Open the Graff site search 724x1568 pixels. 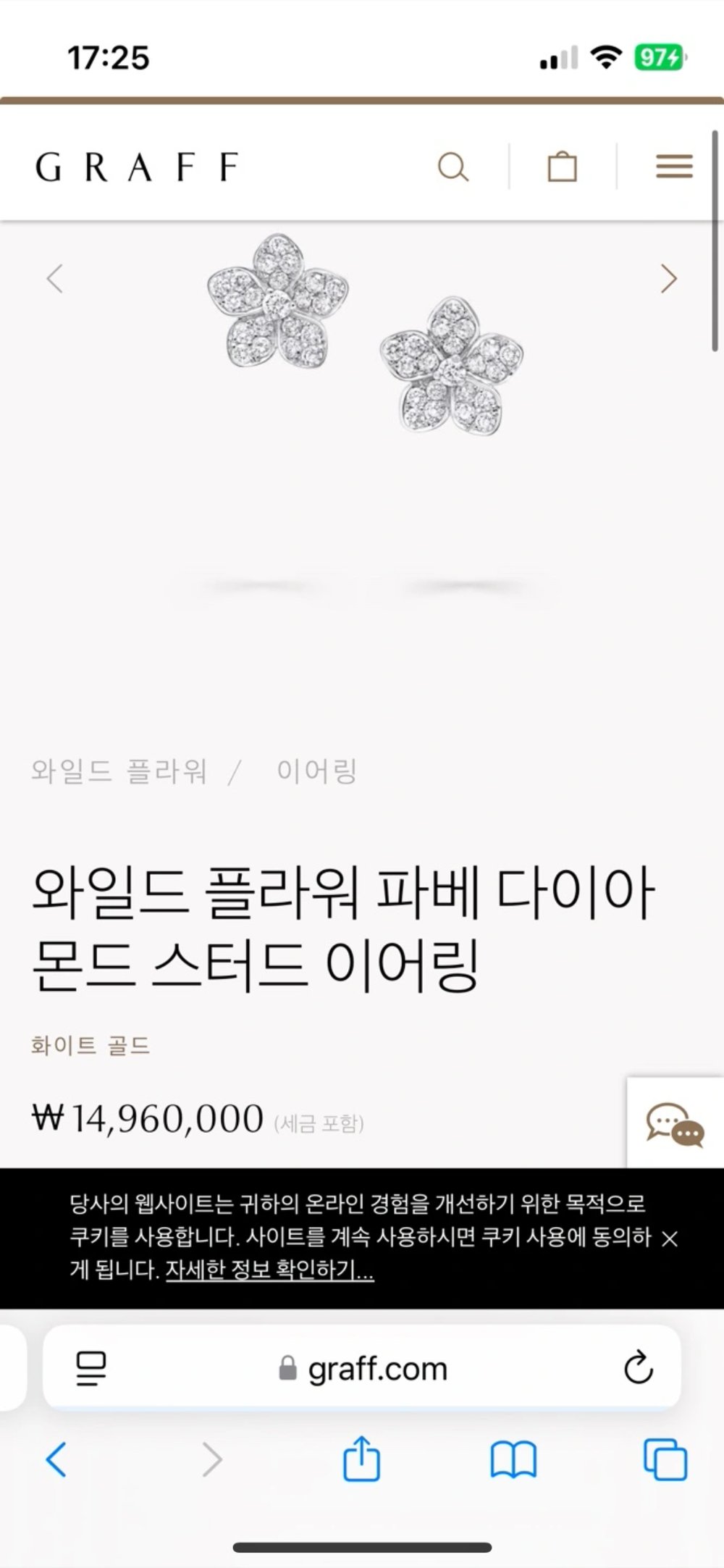453,167
